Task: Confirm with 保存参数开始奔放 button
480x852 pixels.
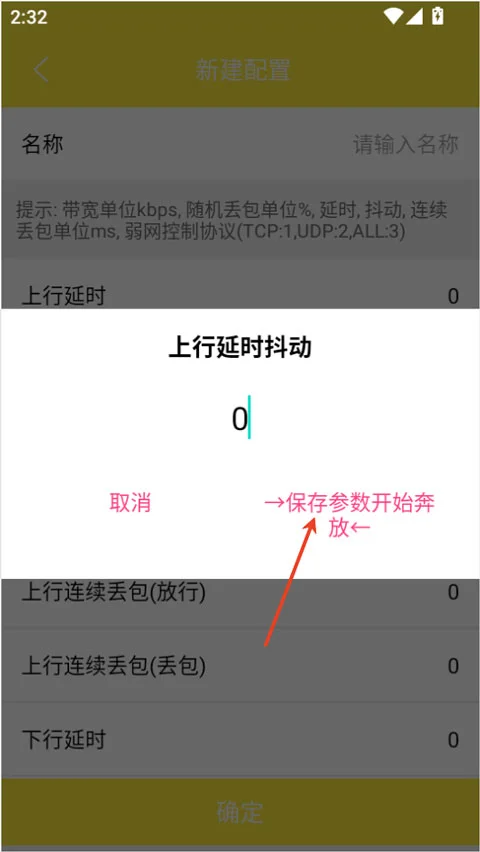Action: point(349,515)
